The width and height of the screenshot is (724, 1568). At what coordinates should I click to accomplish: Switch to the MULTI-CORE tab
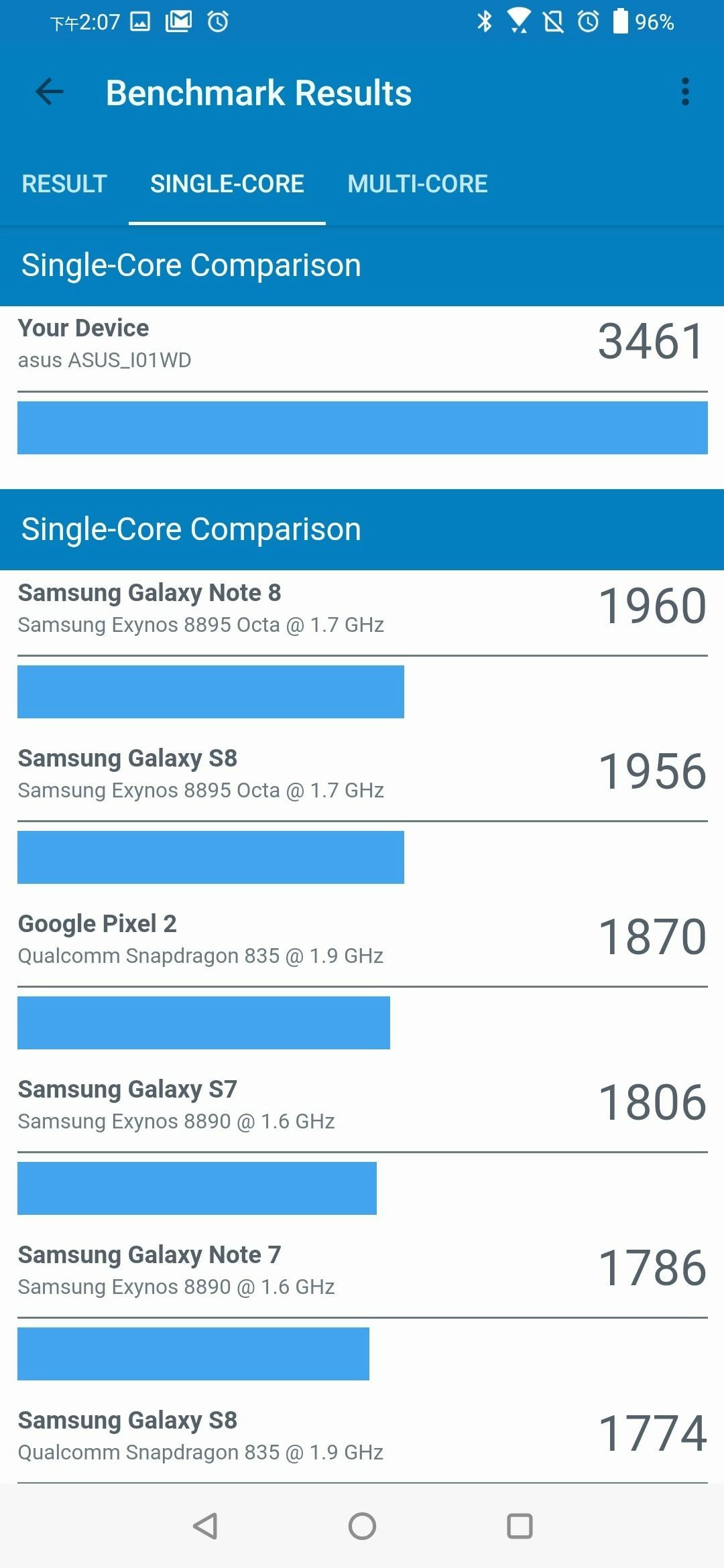click(417, 184)
